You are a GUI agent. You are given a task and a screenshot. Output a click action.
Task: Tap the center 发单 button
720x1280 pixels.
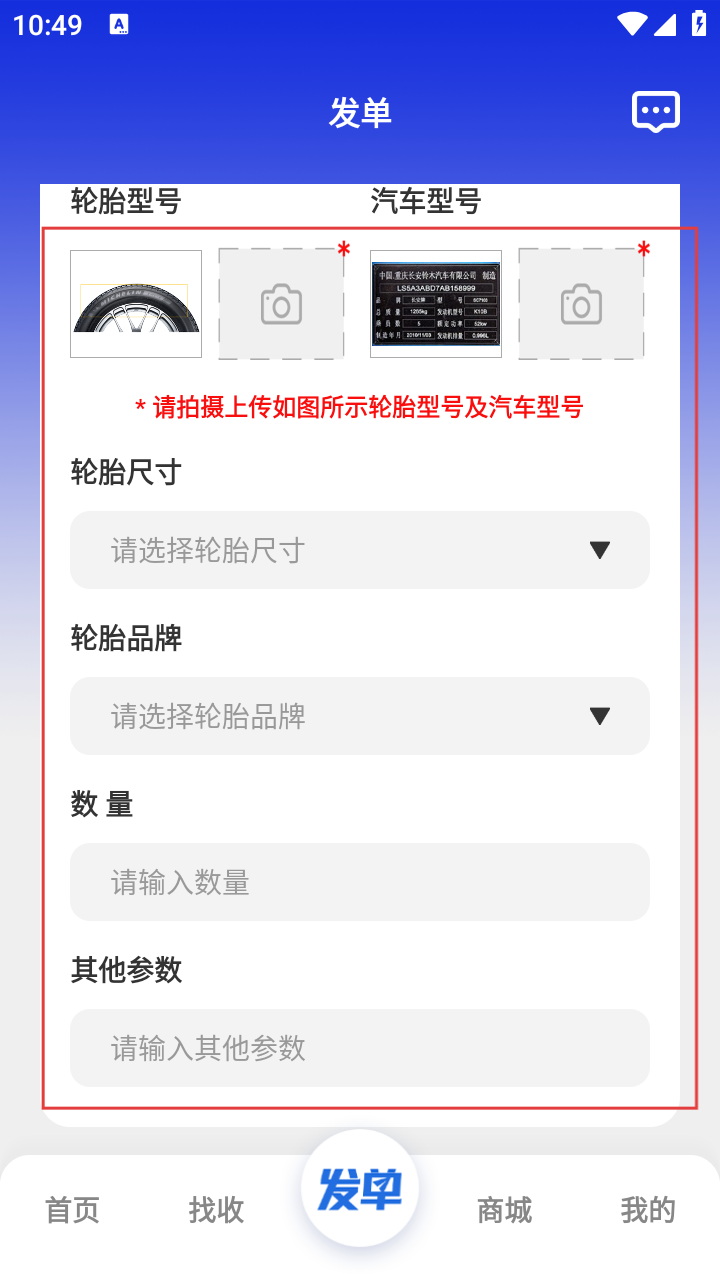tap(360, 1189)
